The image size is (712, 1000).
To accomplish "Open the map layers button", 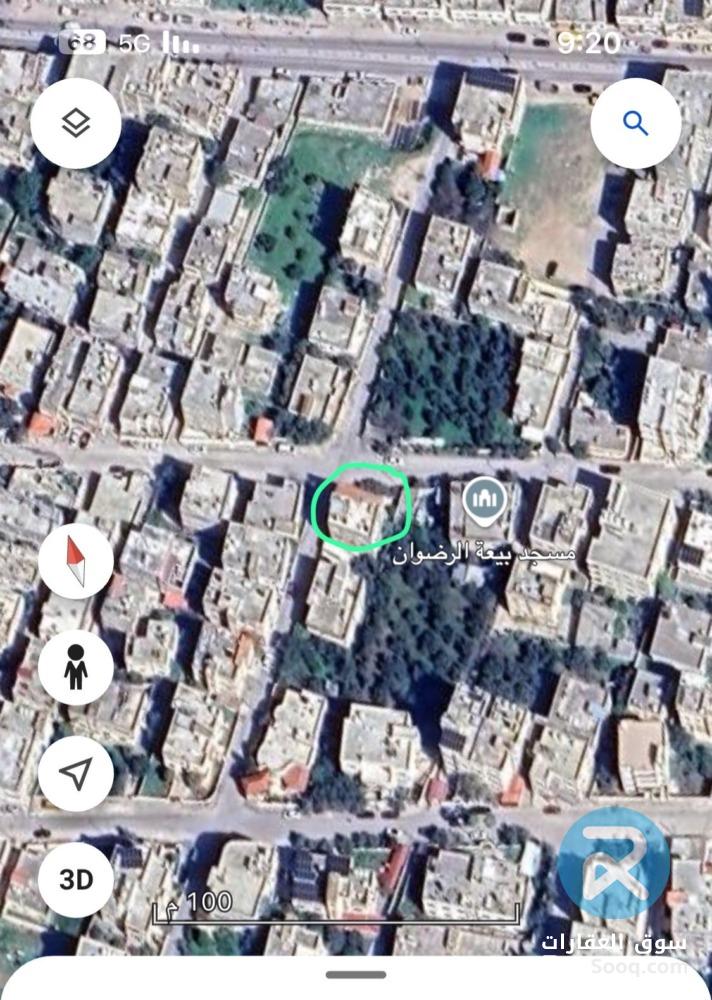I will [x=76, y=123].
